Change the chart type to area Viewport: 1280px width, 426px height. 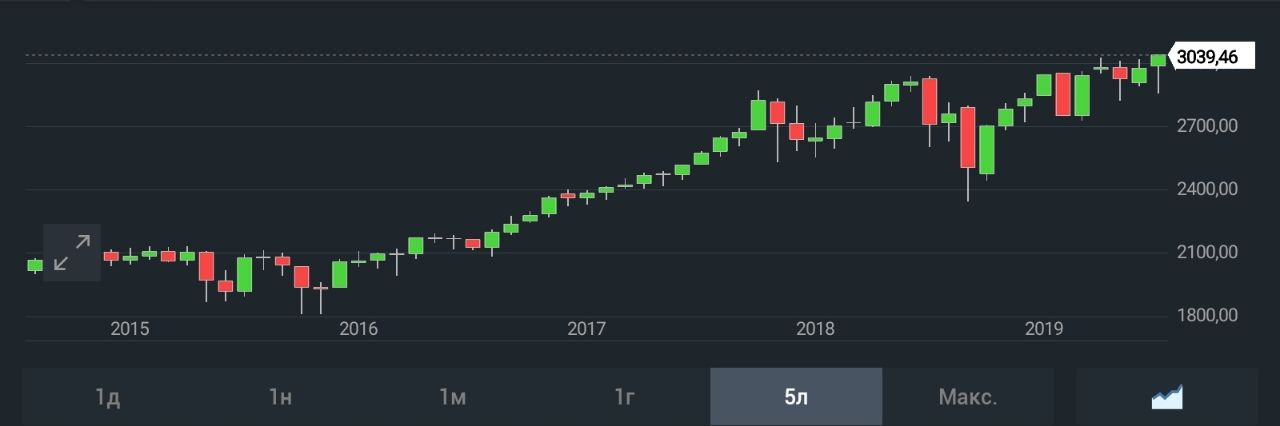[x=1166, y=397]
